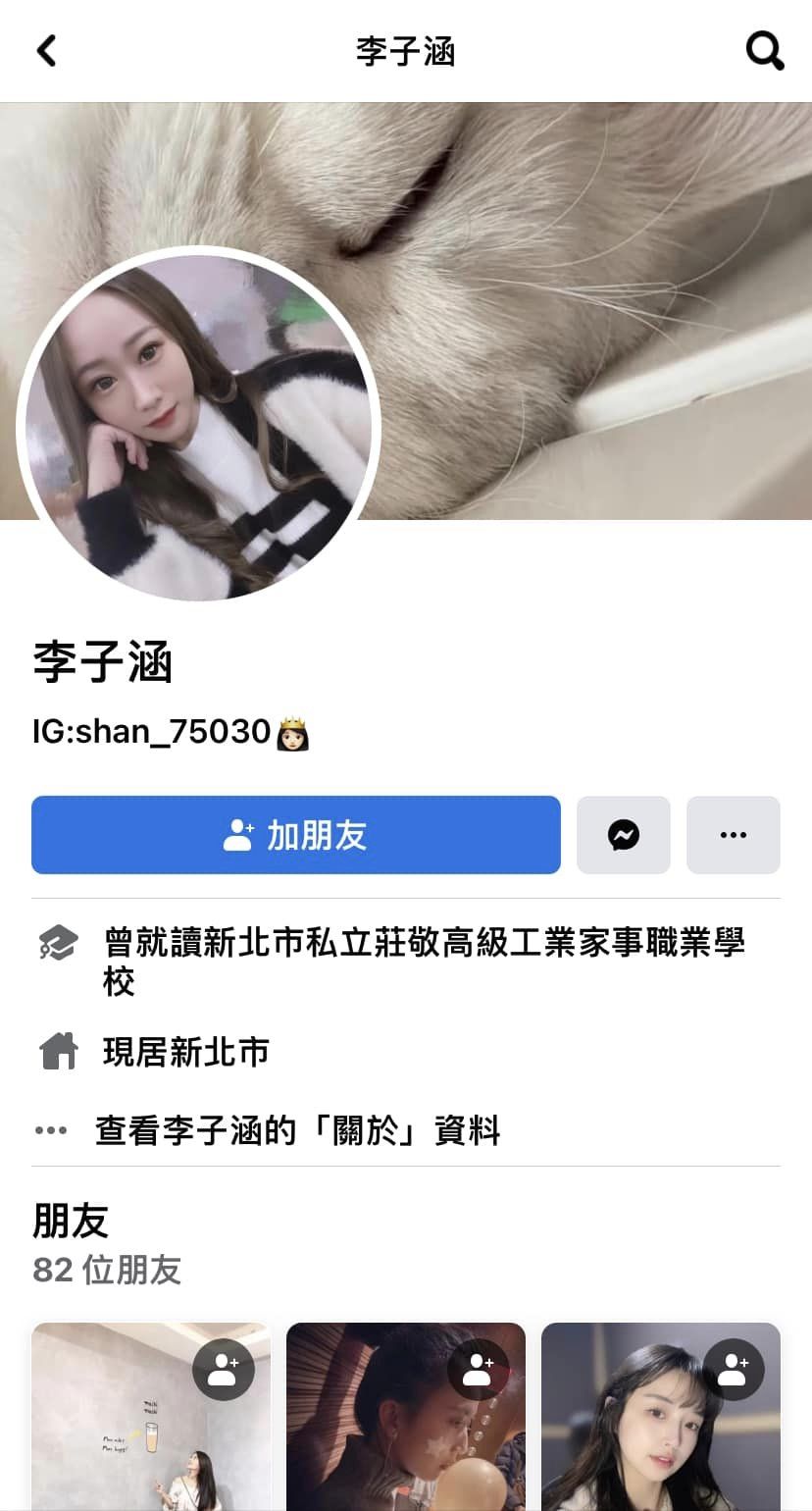Open the 現居新北市 location row
This screenshot has width=812, height=1511.
pos(186,1053)
